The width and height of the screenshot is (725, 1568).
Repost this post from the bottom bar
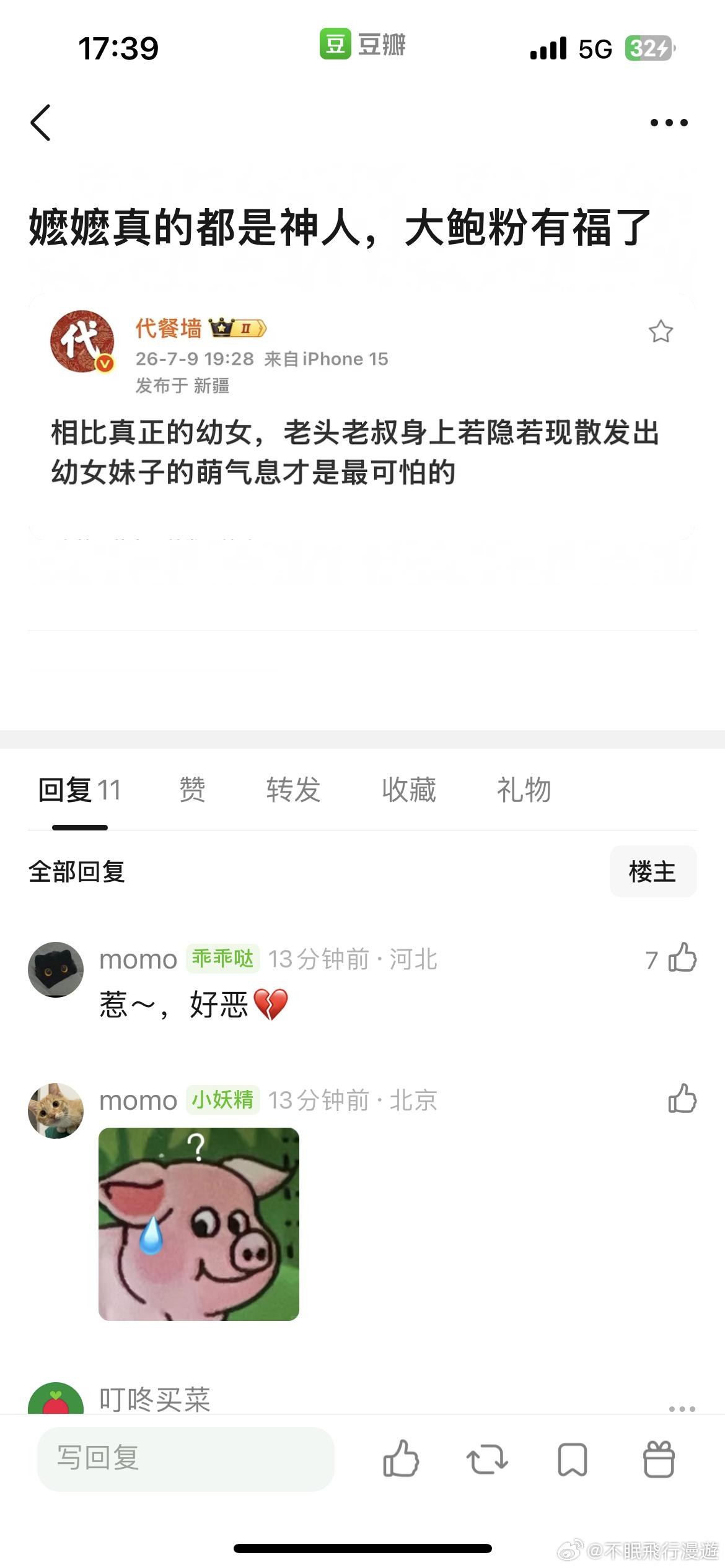[487, 1460]
